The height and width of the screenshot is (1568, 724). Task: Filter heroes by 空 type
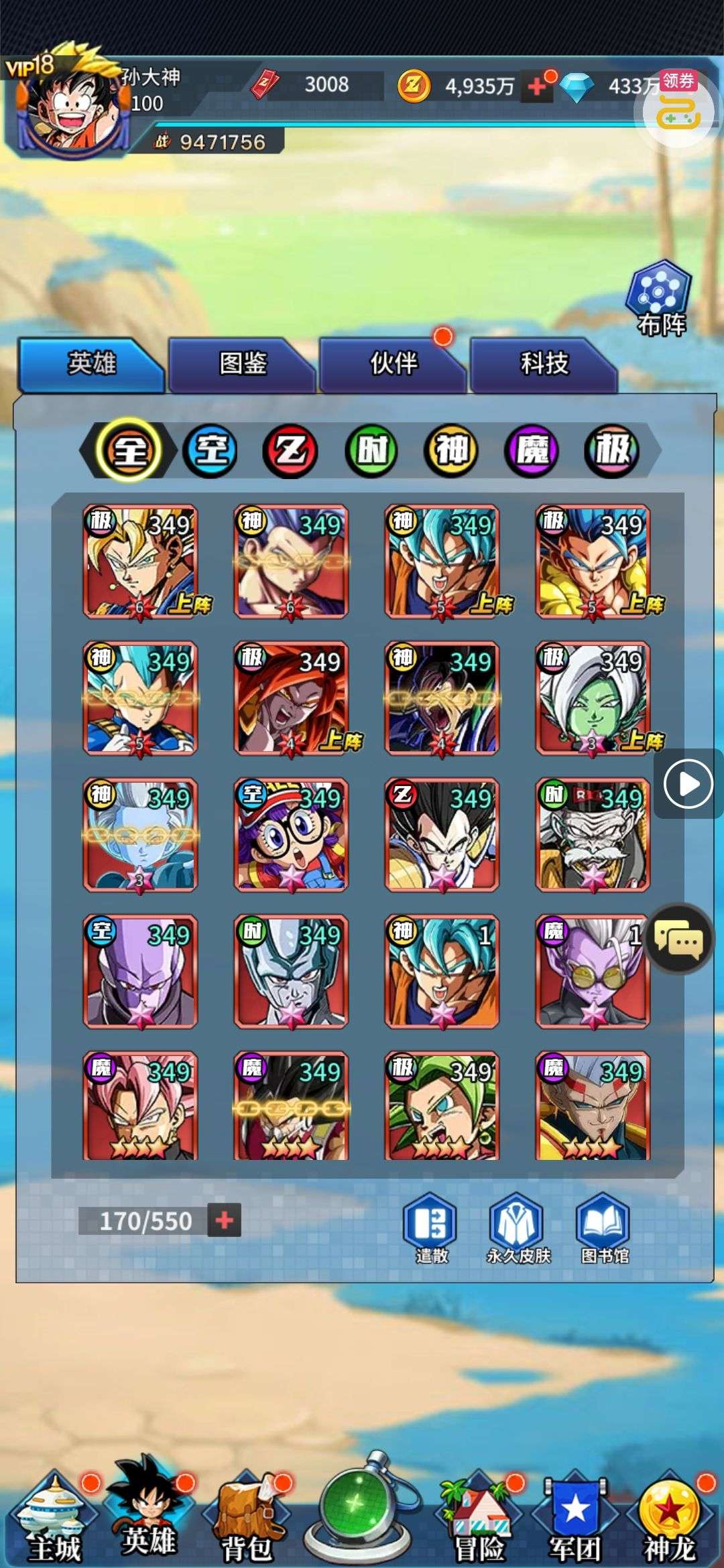coord(210,450)
